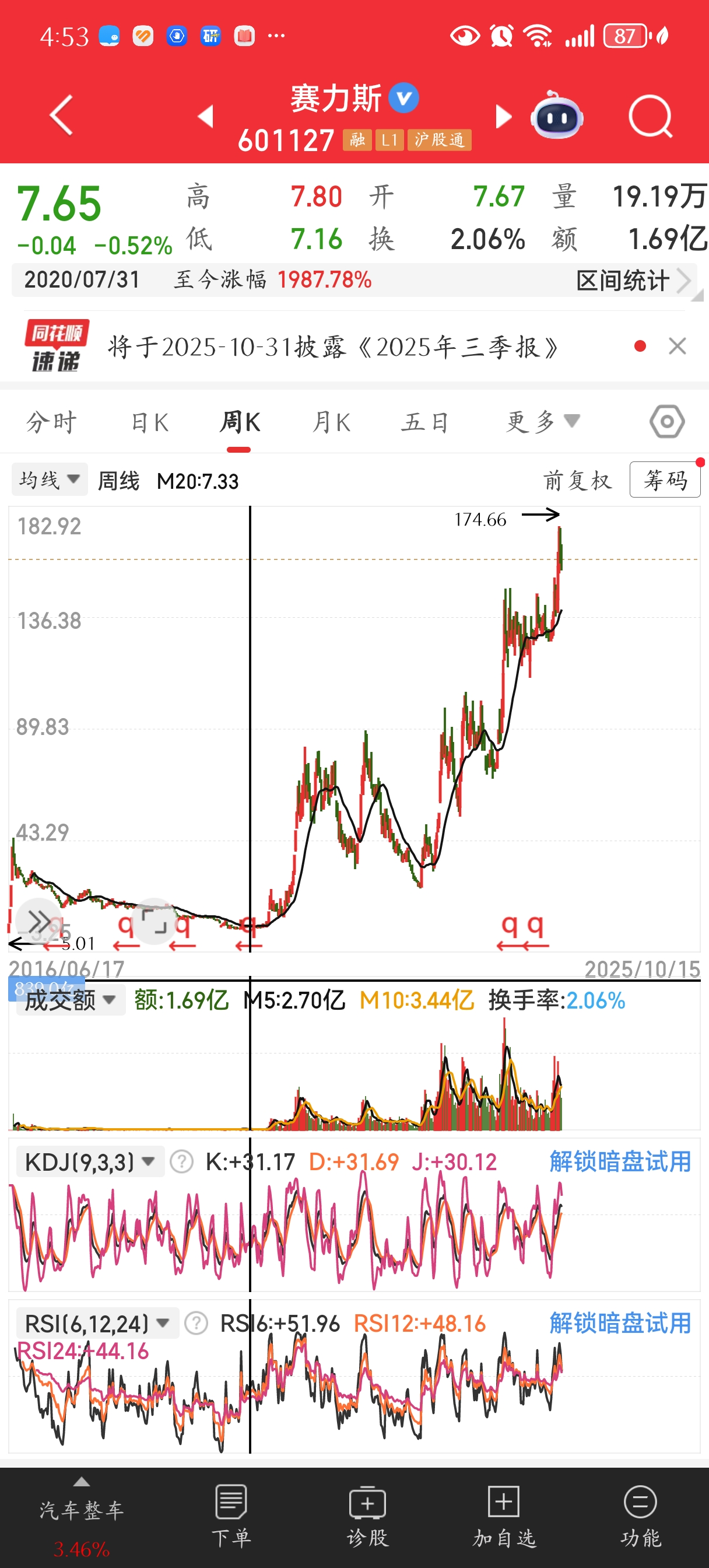The height and width of the screenshot is (1568, 709).
Task: Open chart settings hexagon icon
Action: click(x=667, y=421)
